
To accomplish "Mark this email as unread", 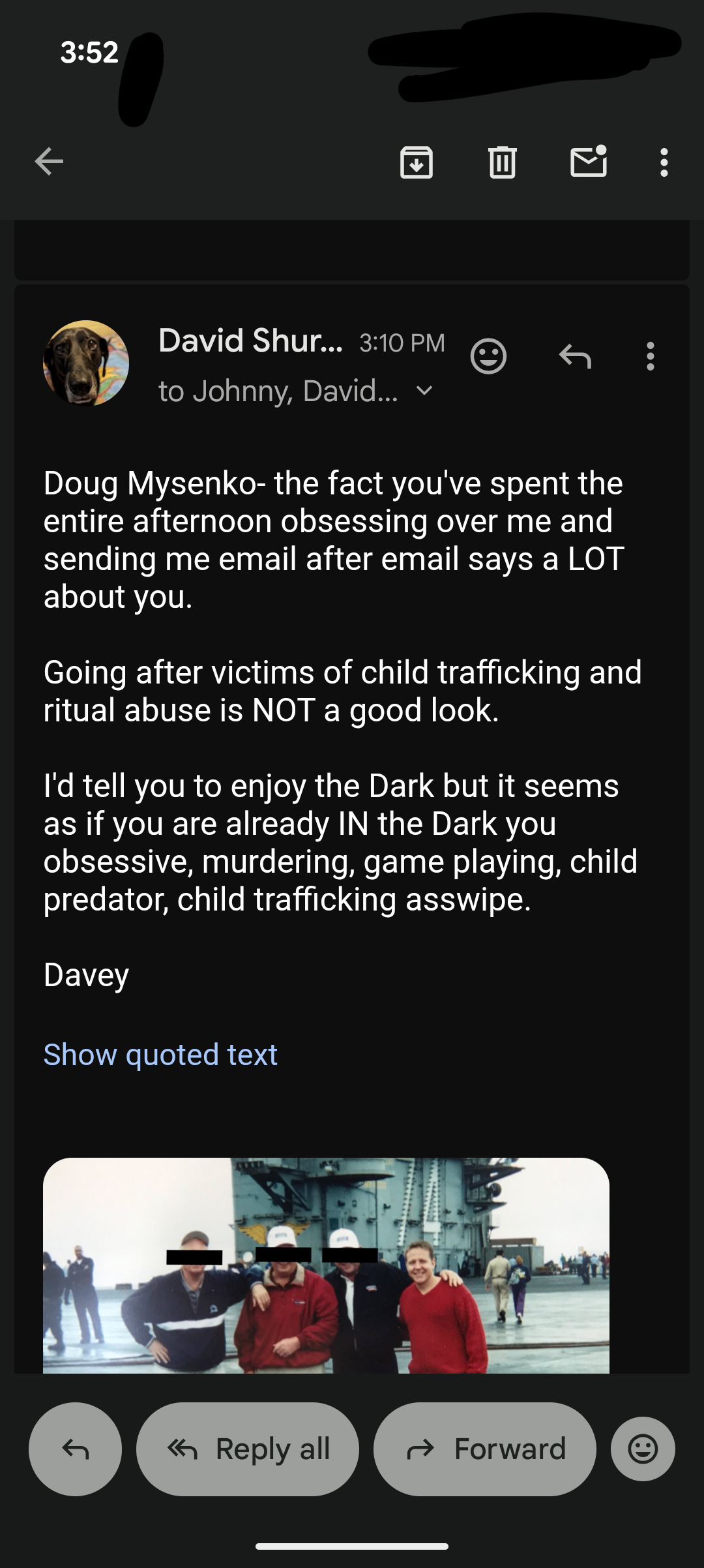I will pyautogui.click(x=589, y=162).
